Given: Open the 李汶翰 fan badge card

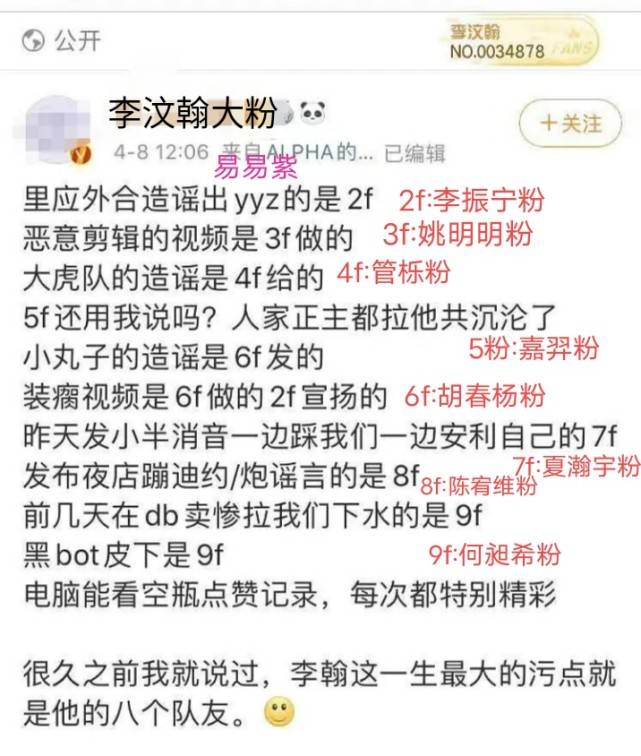Looking at the screenshot, I should (x=522, y=41).
